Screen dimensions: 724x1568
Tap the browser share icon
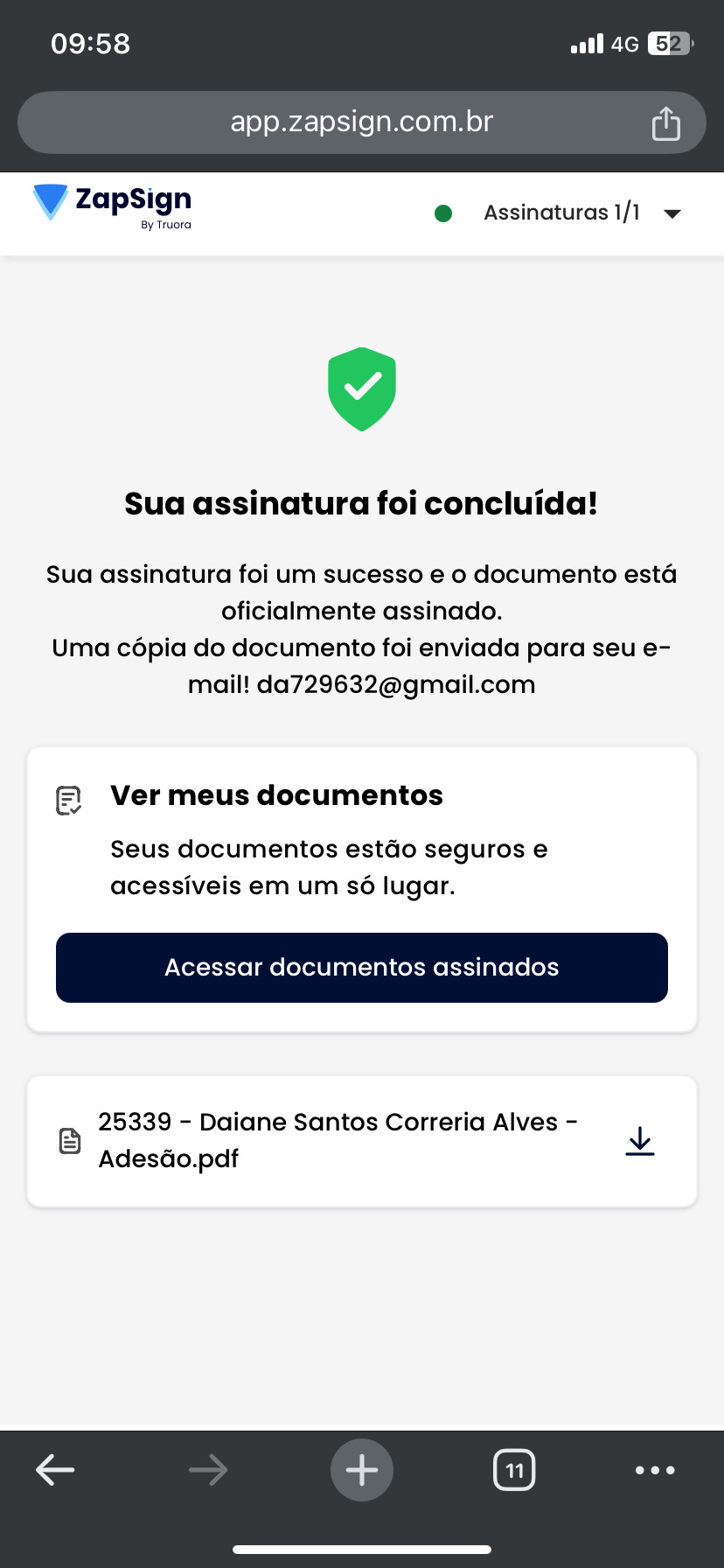point(665,123)
